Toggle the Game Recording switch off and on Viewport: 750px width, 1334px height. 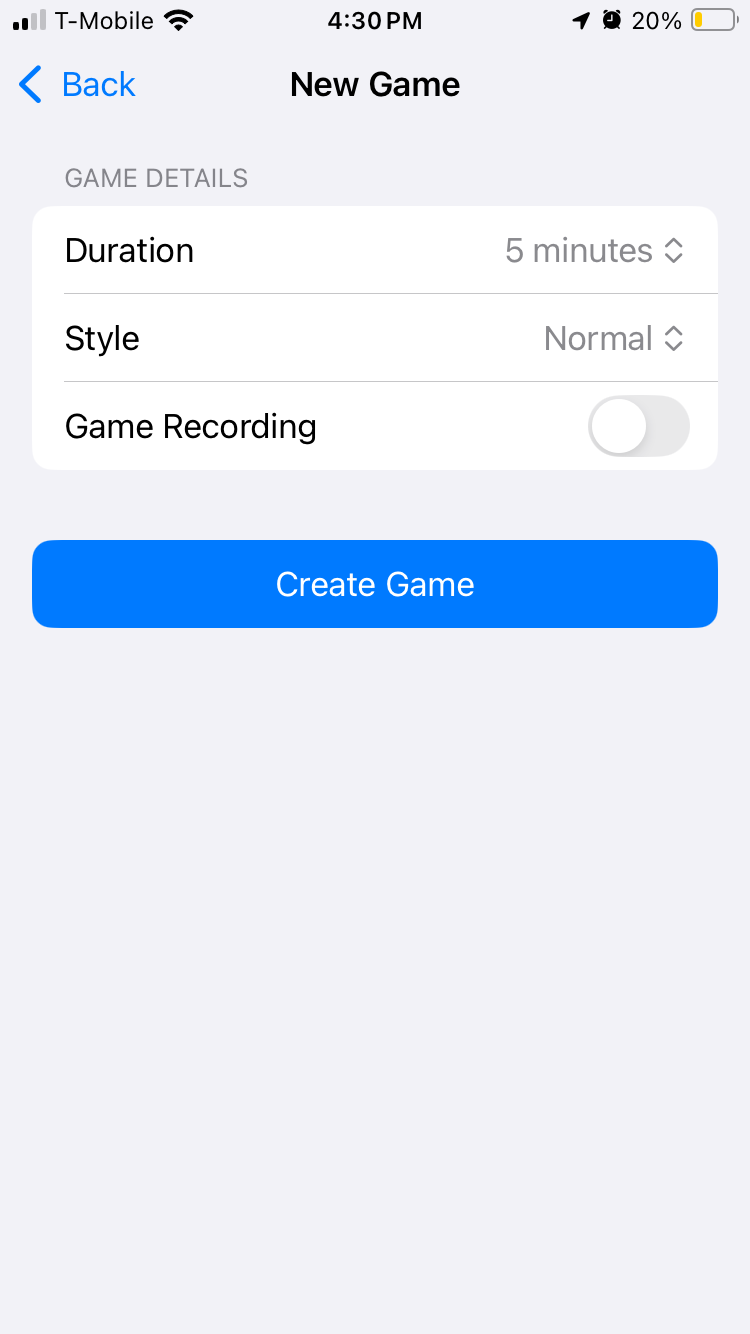[638, 426]
